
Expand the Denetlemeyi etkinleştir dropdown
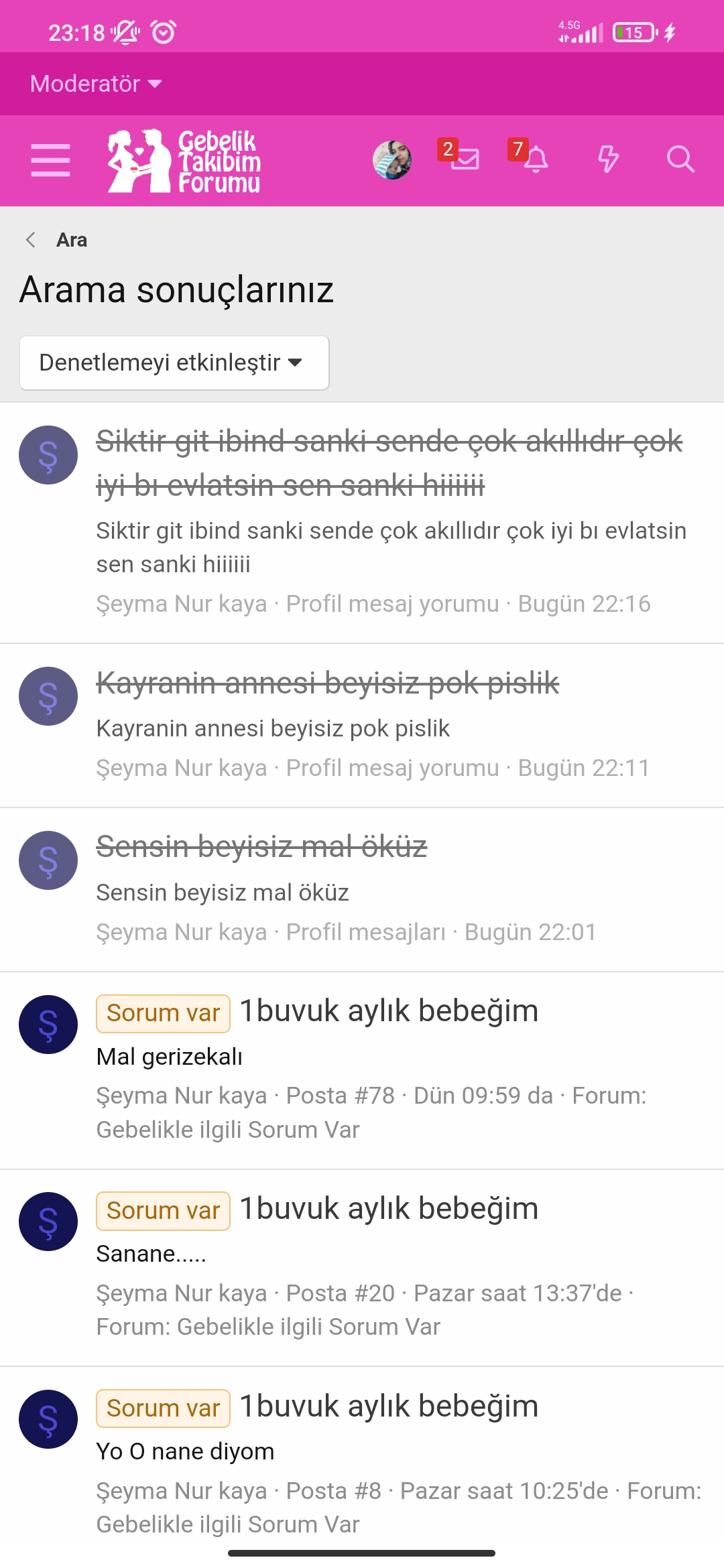(x=174, y=363)
